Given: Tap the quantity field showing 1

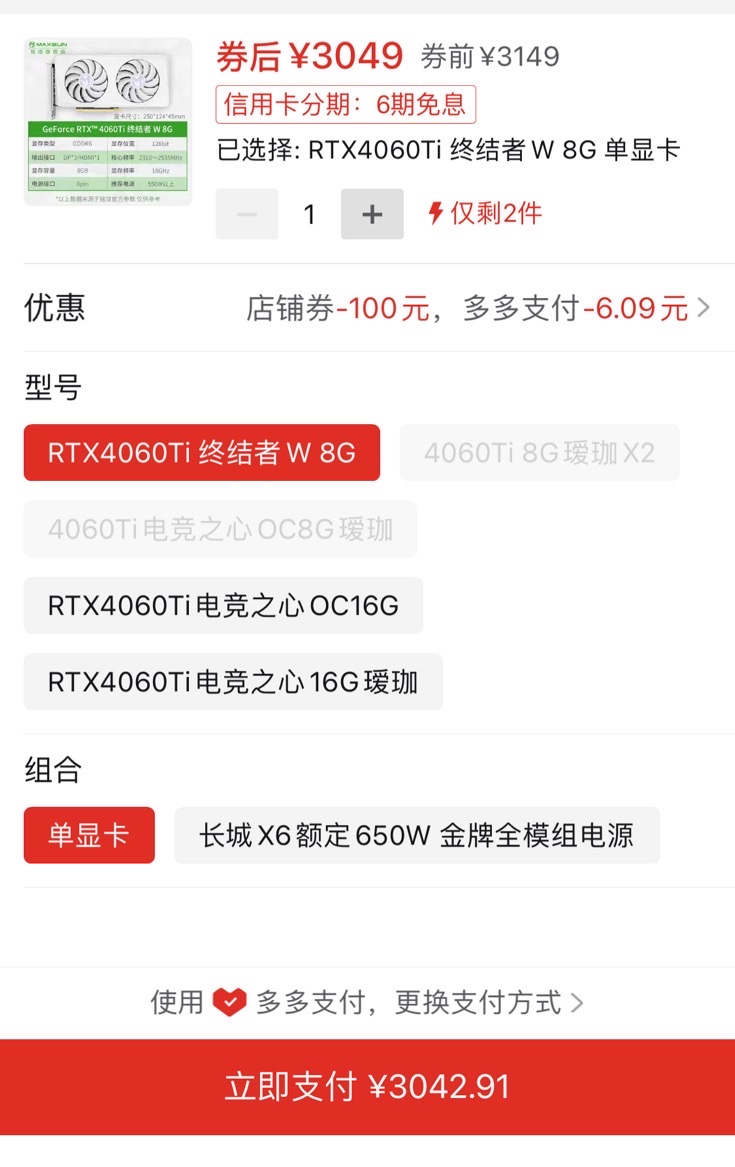Looking at the screenshot, I should click(309, 214).
